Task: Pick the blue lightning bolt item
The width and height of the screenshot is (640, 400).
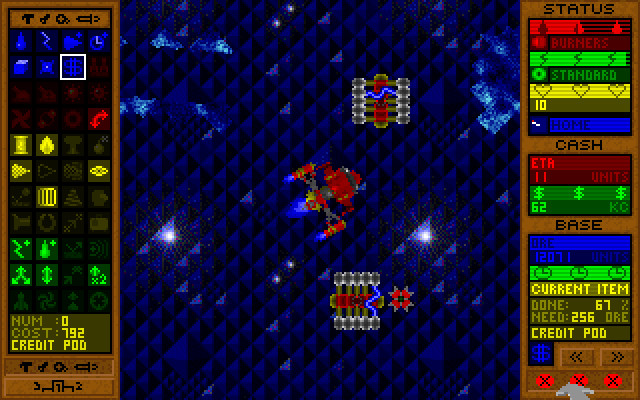Action: [46, 41]
